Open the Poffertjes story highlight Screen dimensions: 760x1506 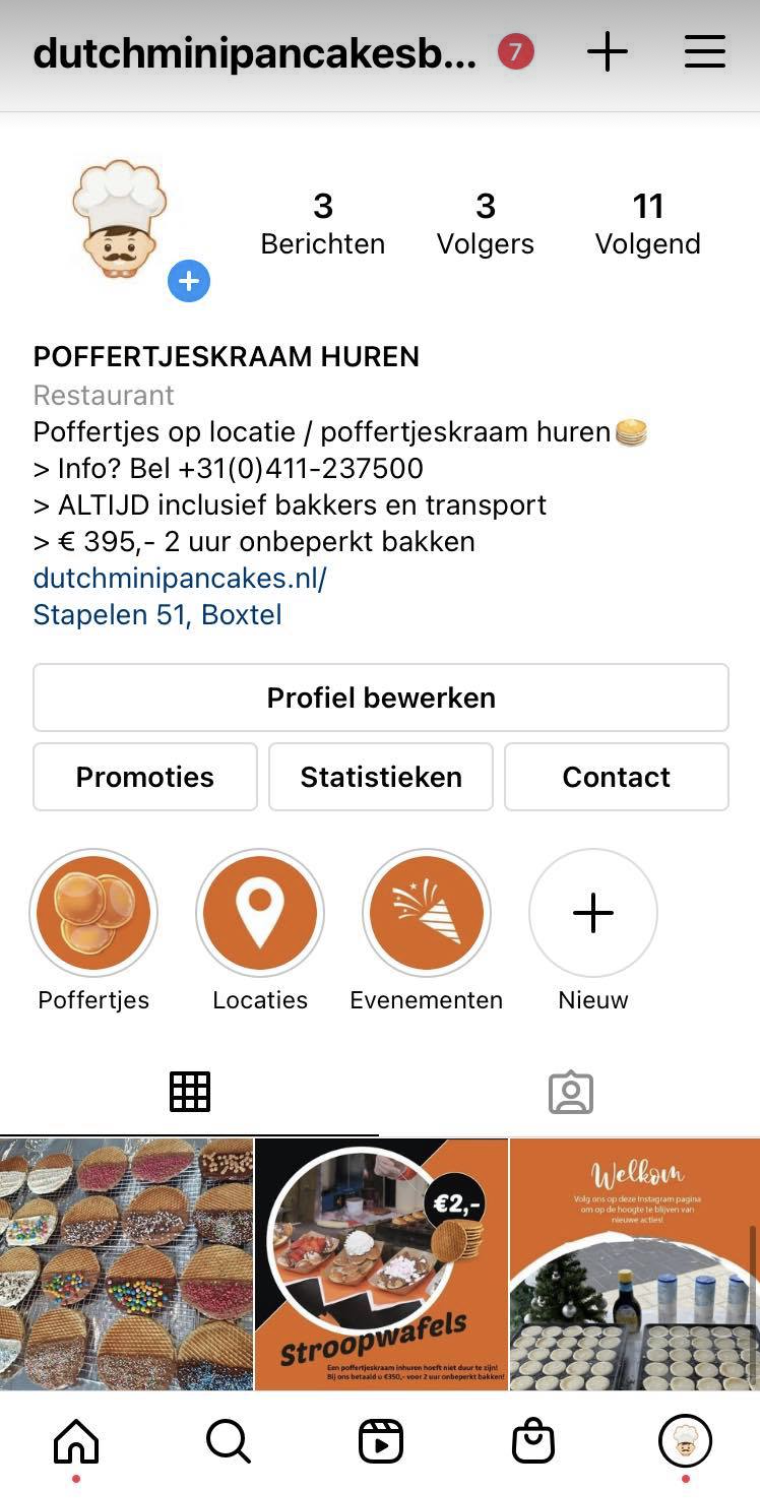[x=93, y=913]
